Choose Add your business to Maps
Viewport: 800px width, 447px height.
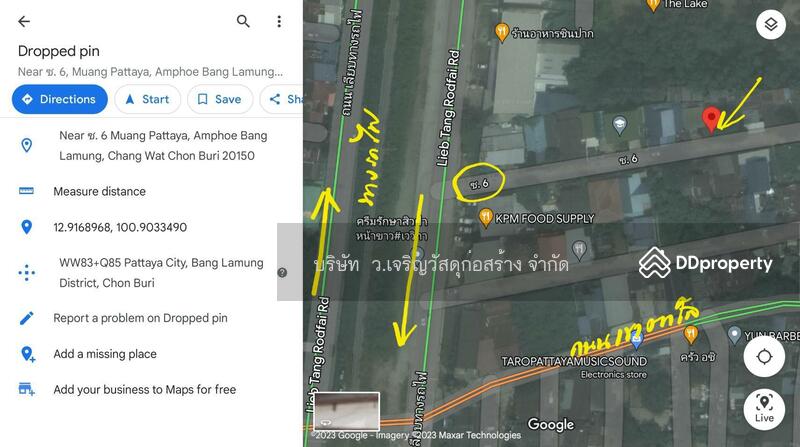(x=144, y=390)
